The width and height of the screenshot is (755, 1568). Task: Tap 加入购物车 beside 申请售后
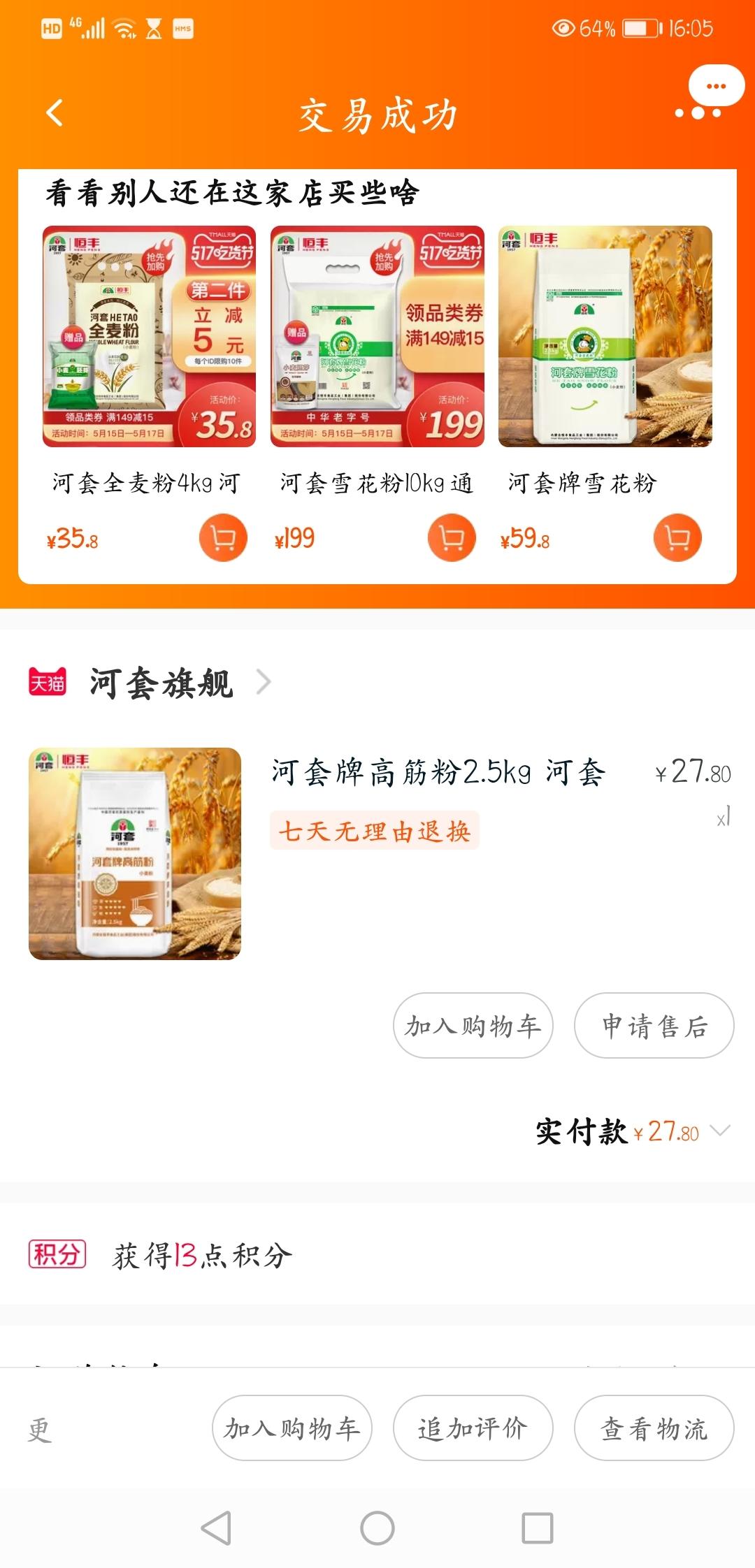[473, 1026]
